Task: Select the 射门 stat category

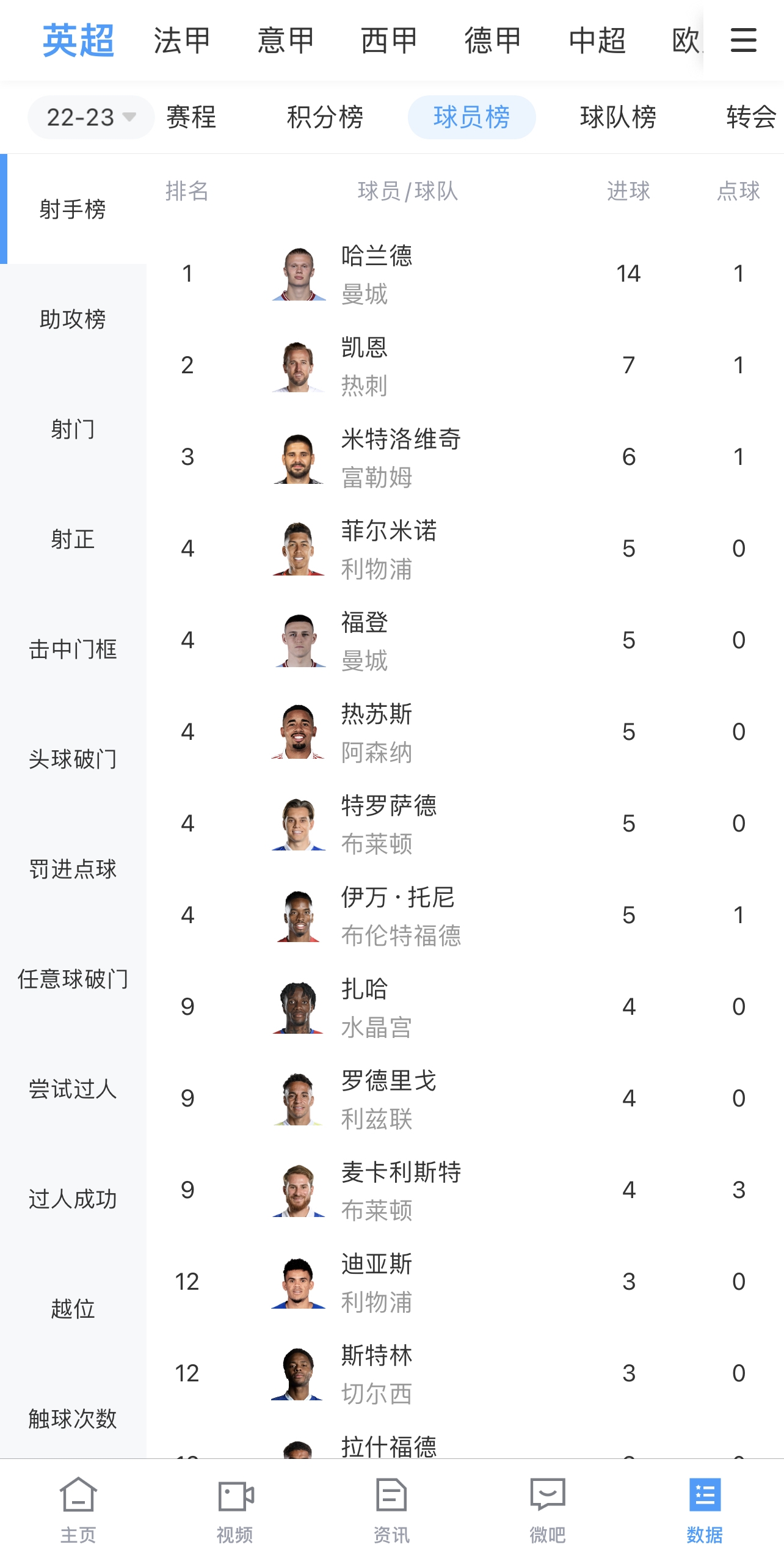Action: (73, 429)
